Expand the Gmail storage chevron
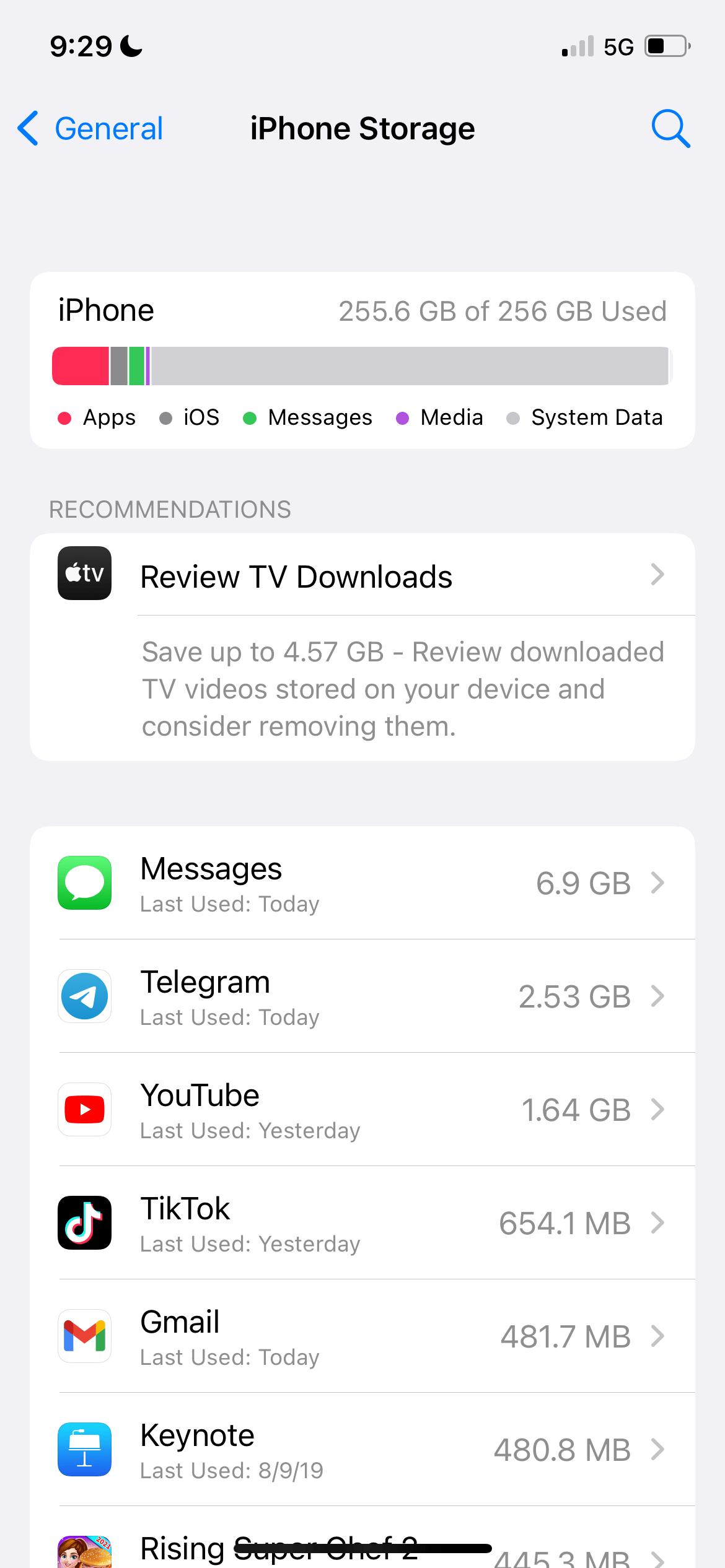 (657, 1336)
